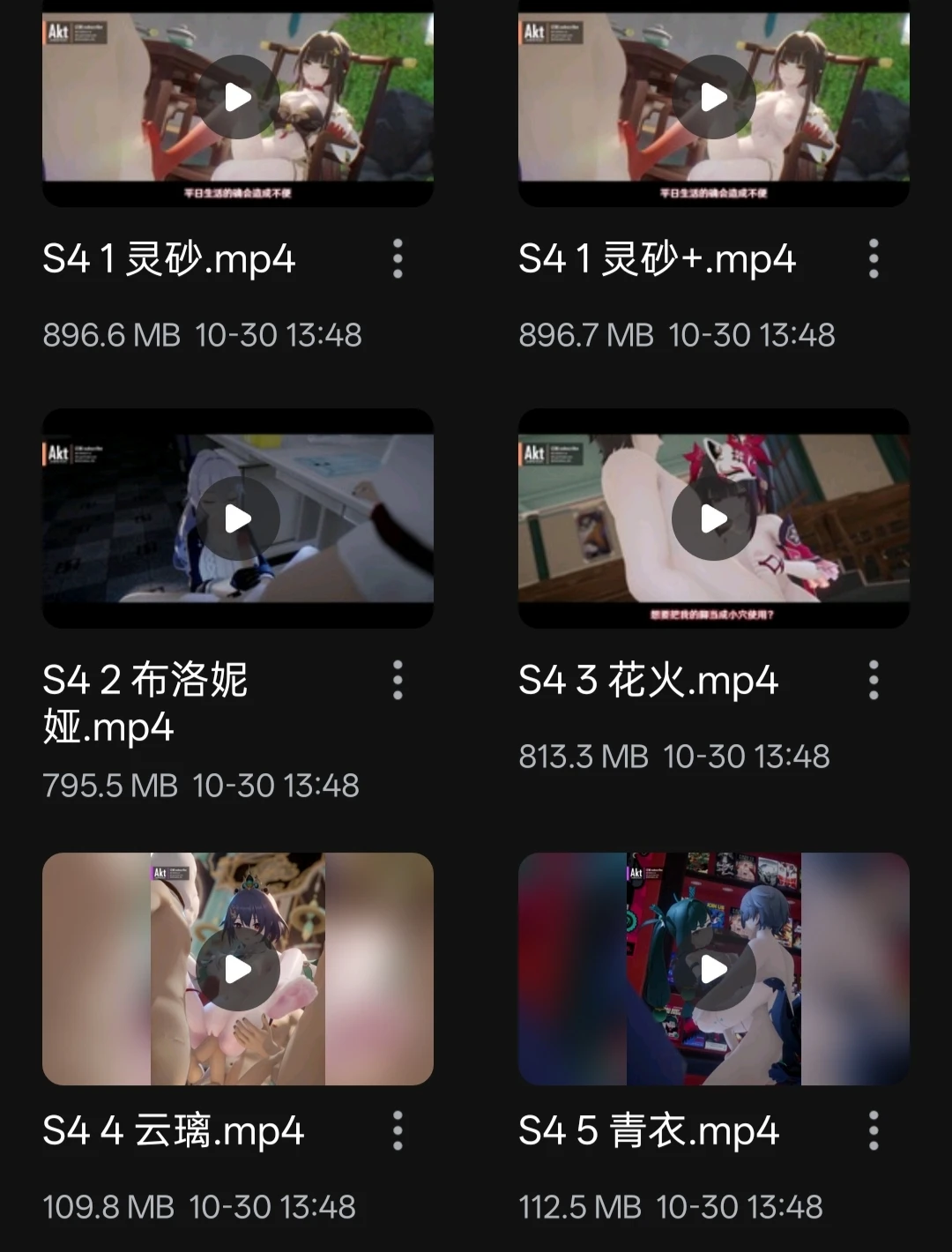Play the S4 1 灵砂.mp4 video
This screenshot has height=1252, width=952.
(x=236, y=97)
